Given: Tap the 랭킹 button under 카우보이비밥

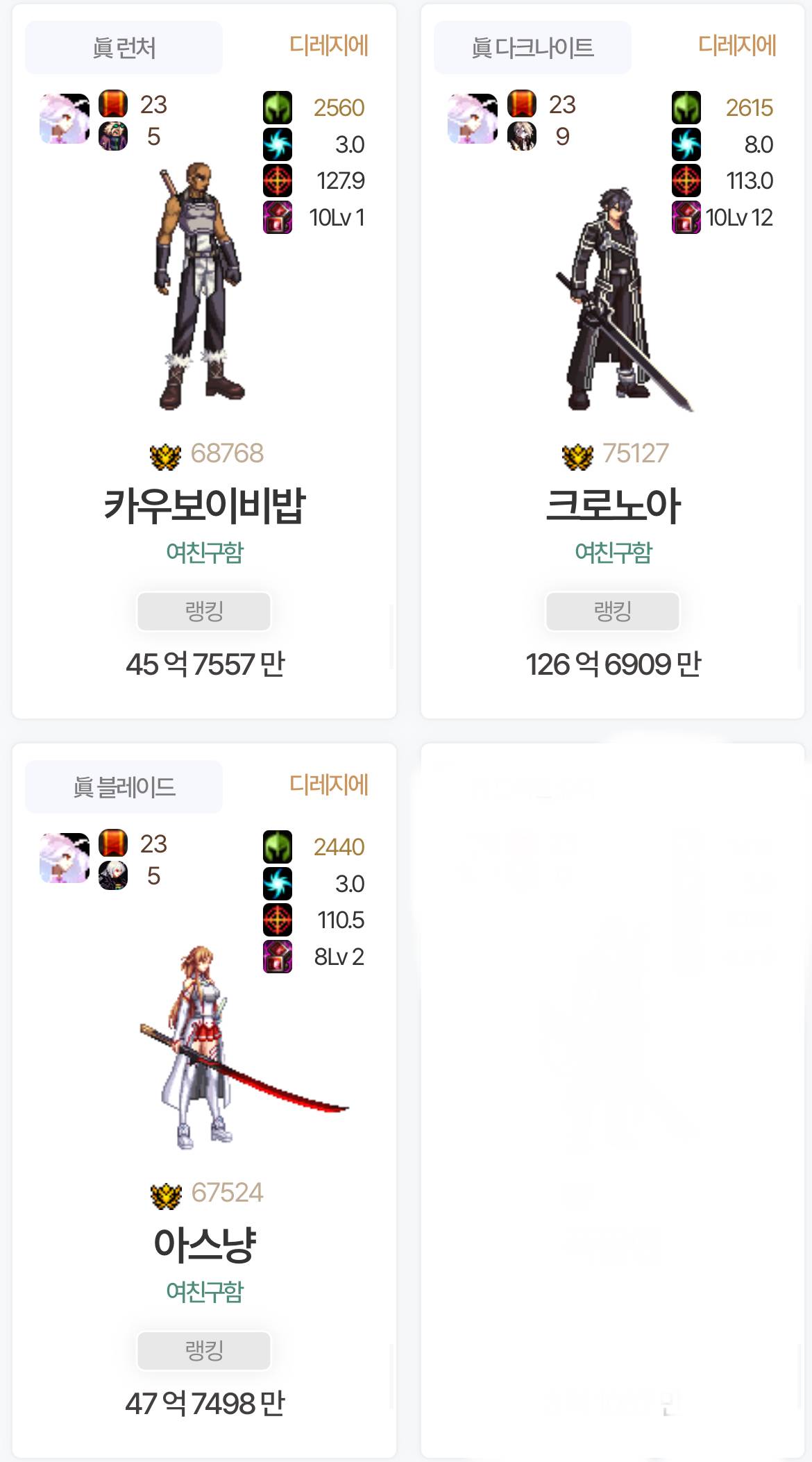Looking at the screenshot, I should (204, 611).
